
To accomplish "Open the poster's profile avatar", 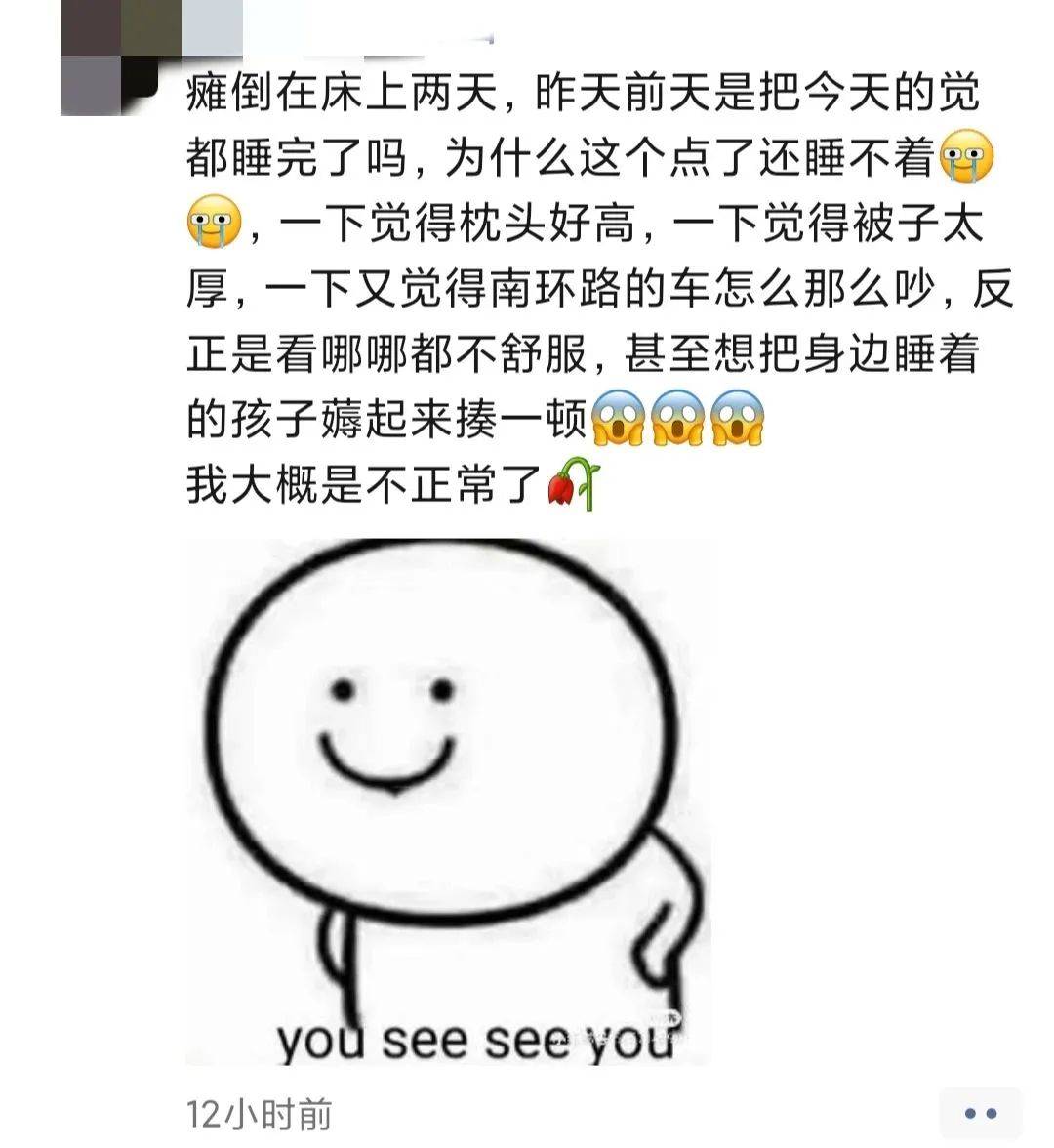I will [107, 59].
